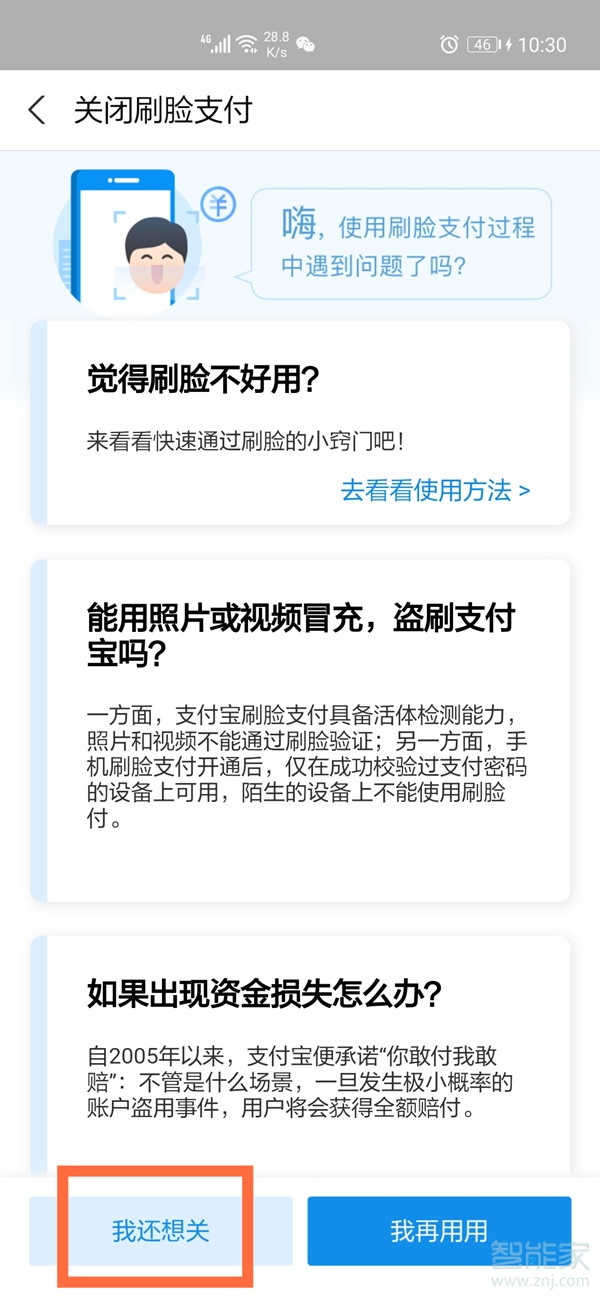This screenshot has height=1300, width=600.
Task: Choose 我再用用 to keep face pay
Action: [439, 1231]
